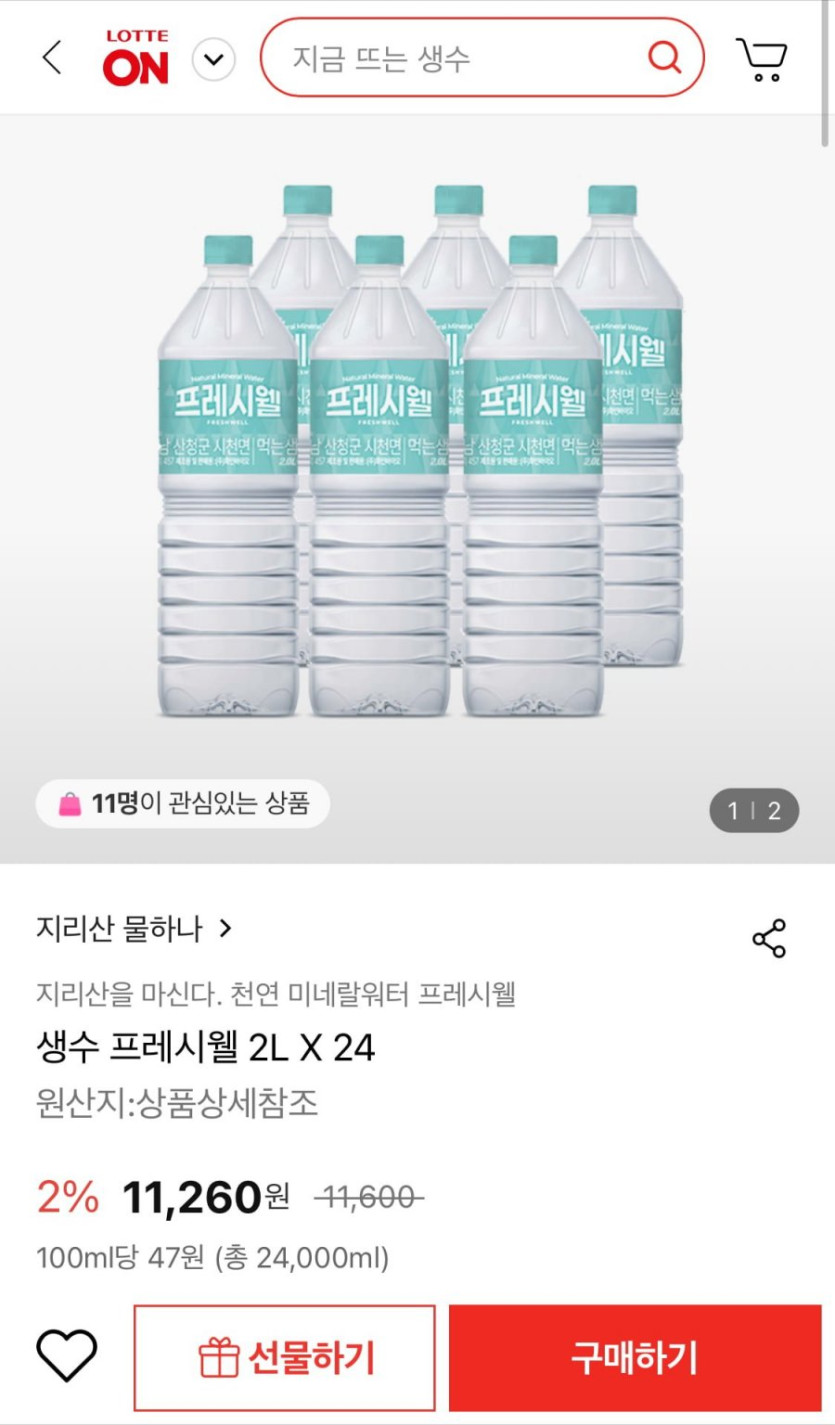Image resolution: width=835 pixels, height=1425 pixels.
Task: Tap the 선물하기 gift button
Action: click(285, 1357)
